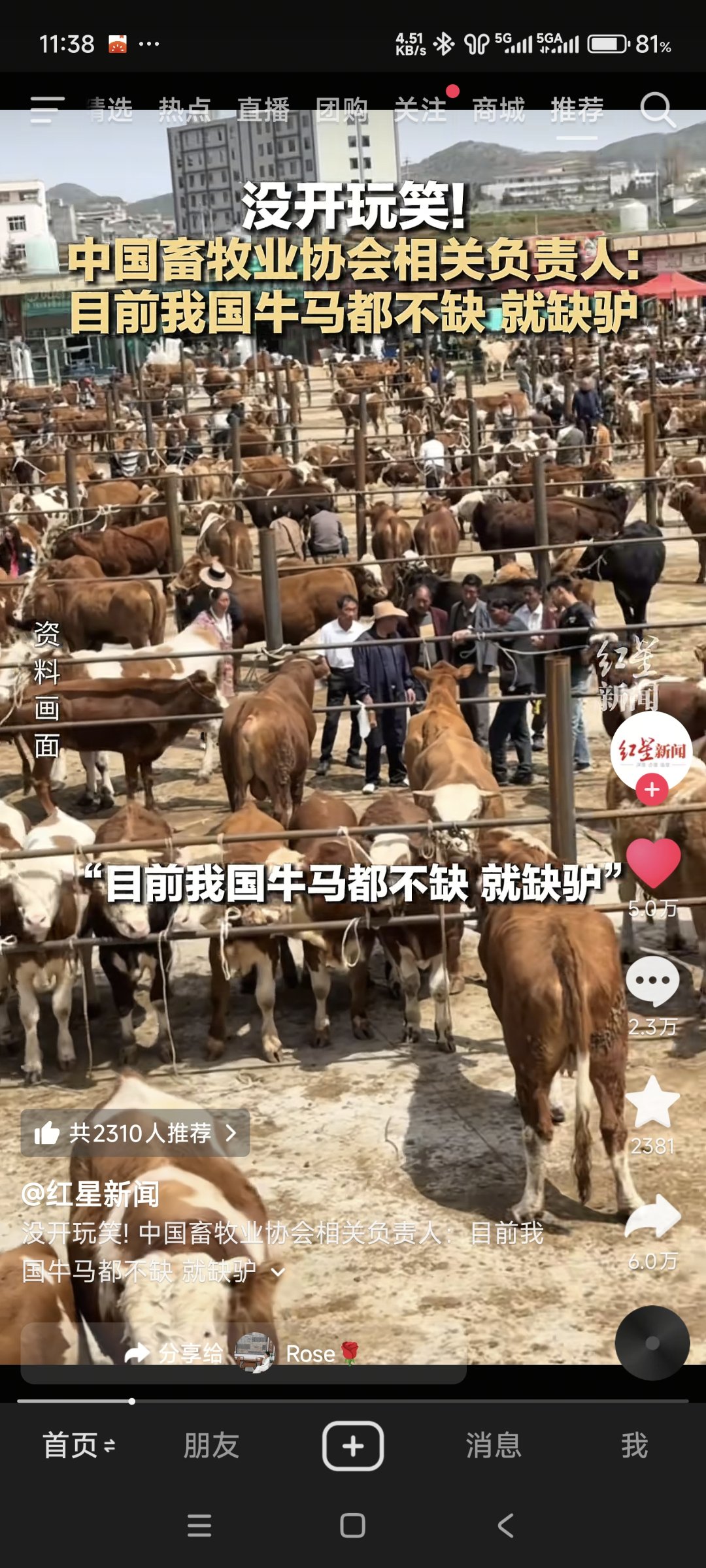Viewport: 706px width, 1568px height.
Task: Open the search icon
Action: click(x=657, y=109)
